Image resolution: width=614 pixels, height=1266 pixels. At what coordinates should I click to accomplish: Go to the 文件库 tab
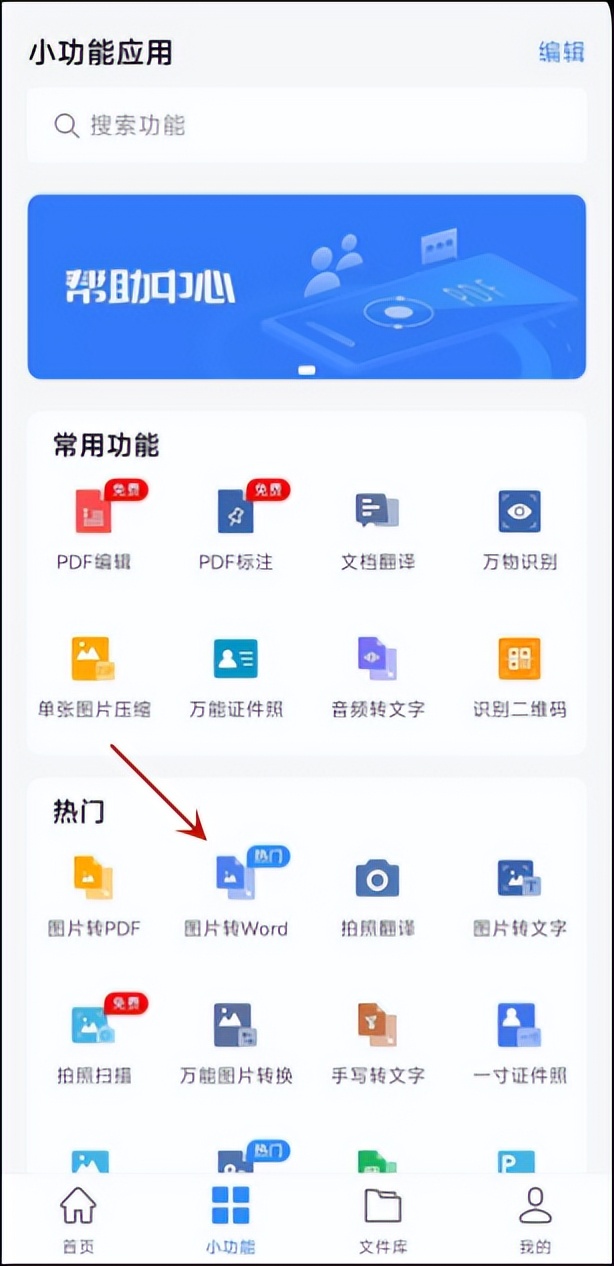pyautogui.click(x=383, y=1219)
